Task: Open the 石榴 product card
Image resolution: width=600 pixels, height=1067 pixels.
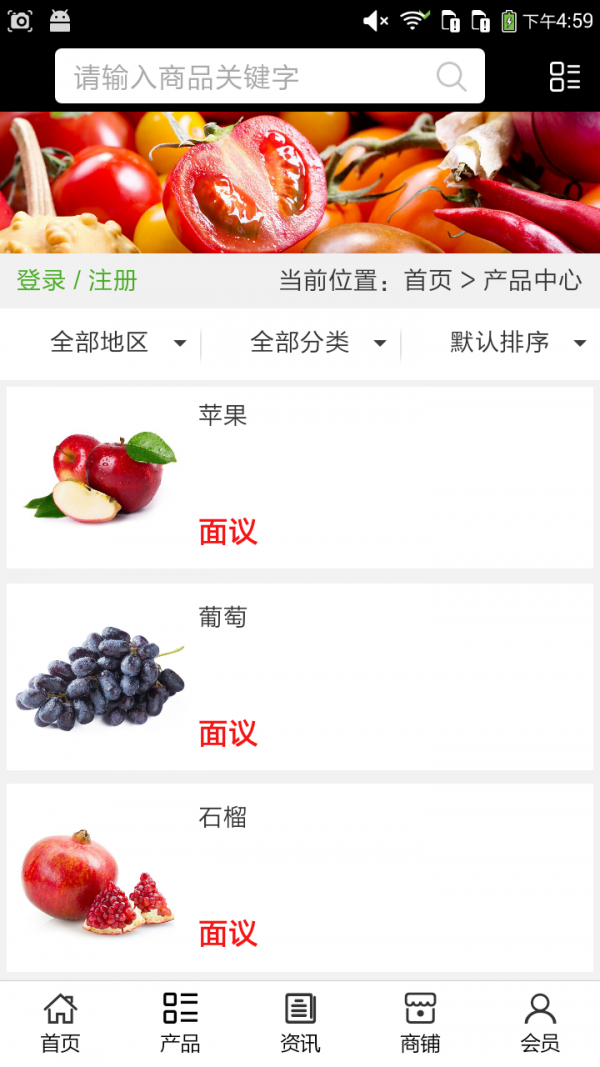Action: (x=300, y=877)
